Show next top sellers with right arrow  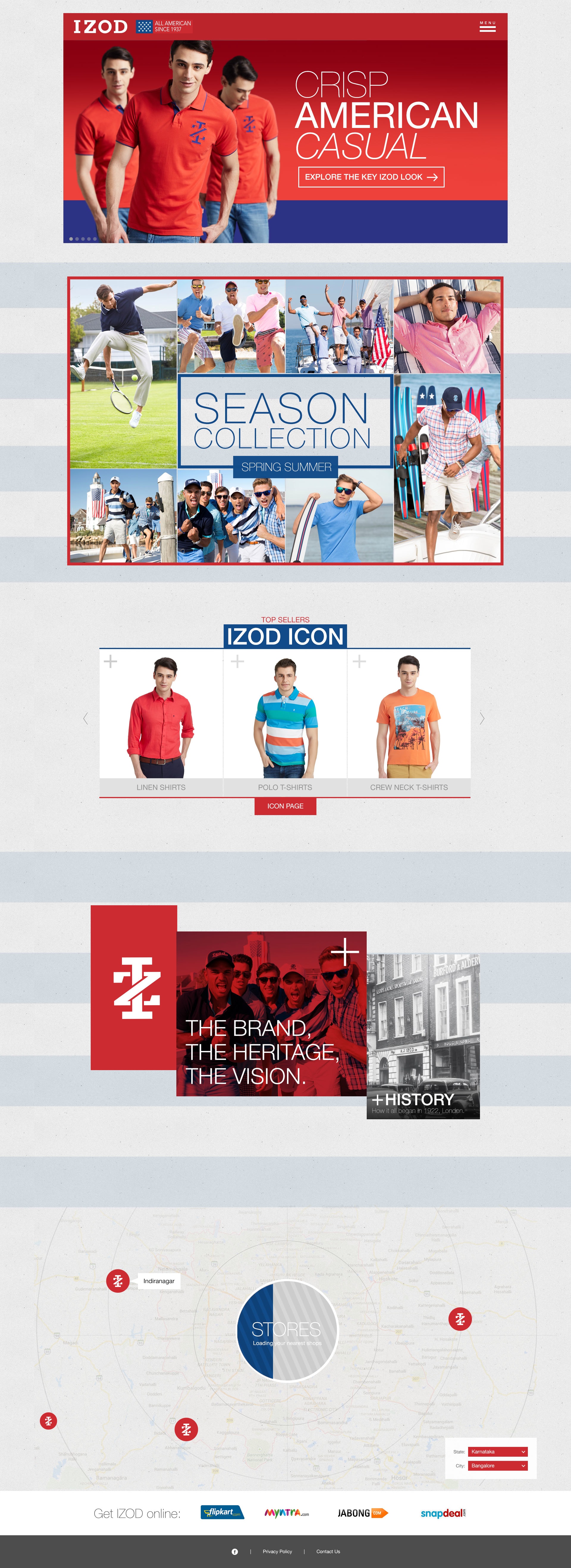click(x=481, y=718)
